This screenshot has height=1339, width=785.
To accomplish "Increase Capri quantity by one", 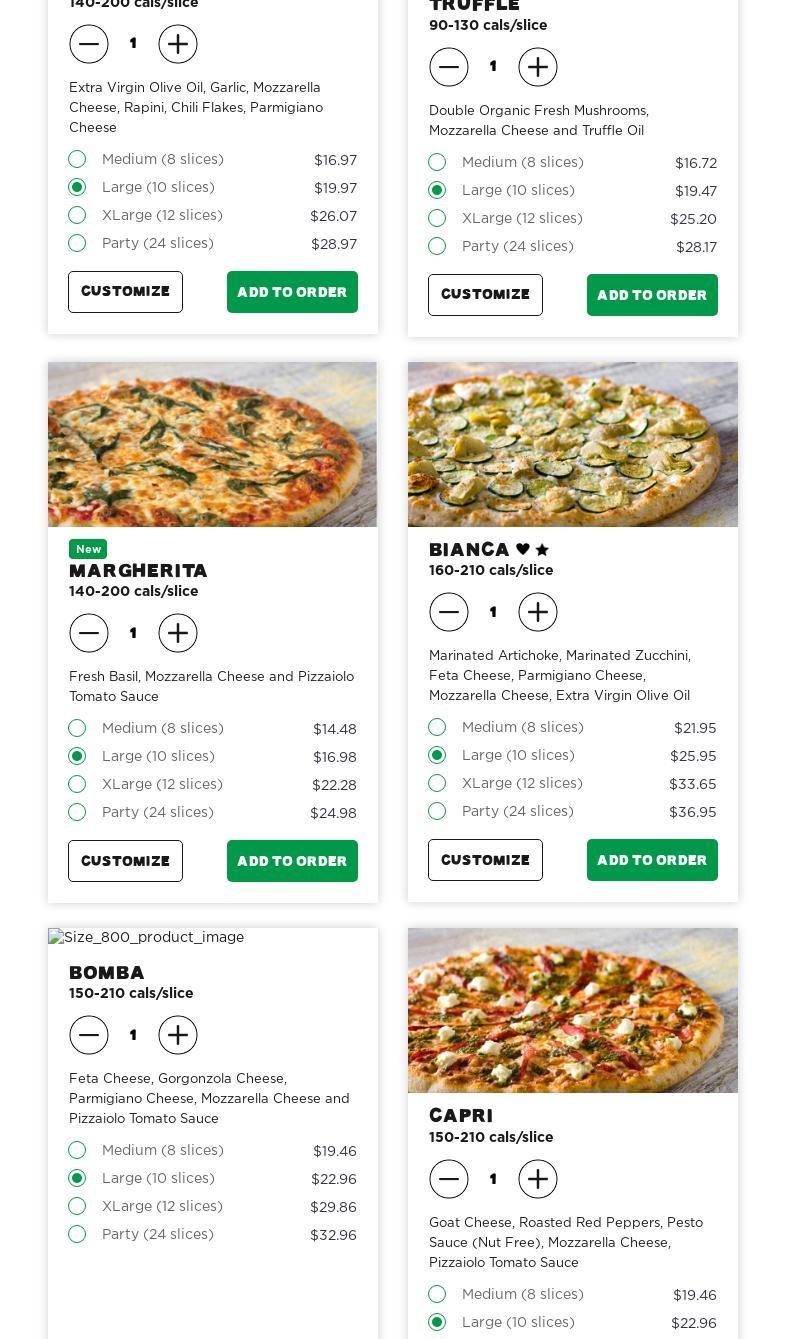I will tap(538, 1179).
